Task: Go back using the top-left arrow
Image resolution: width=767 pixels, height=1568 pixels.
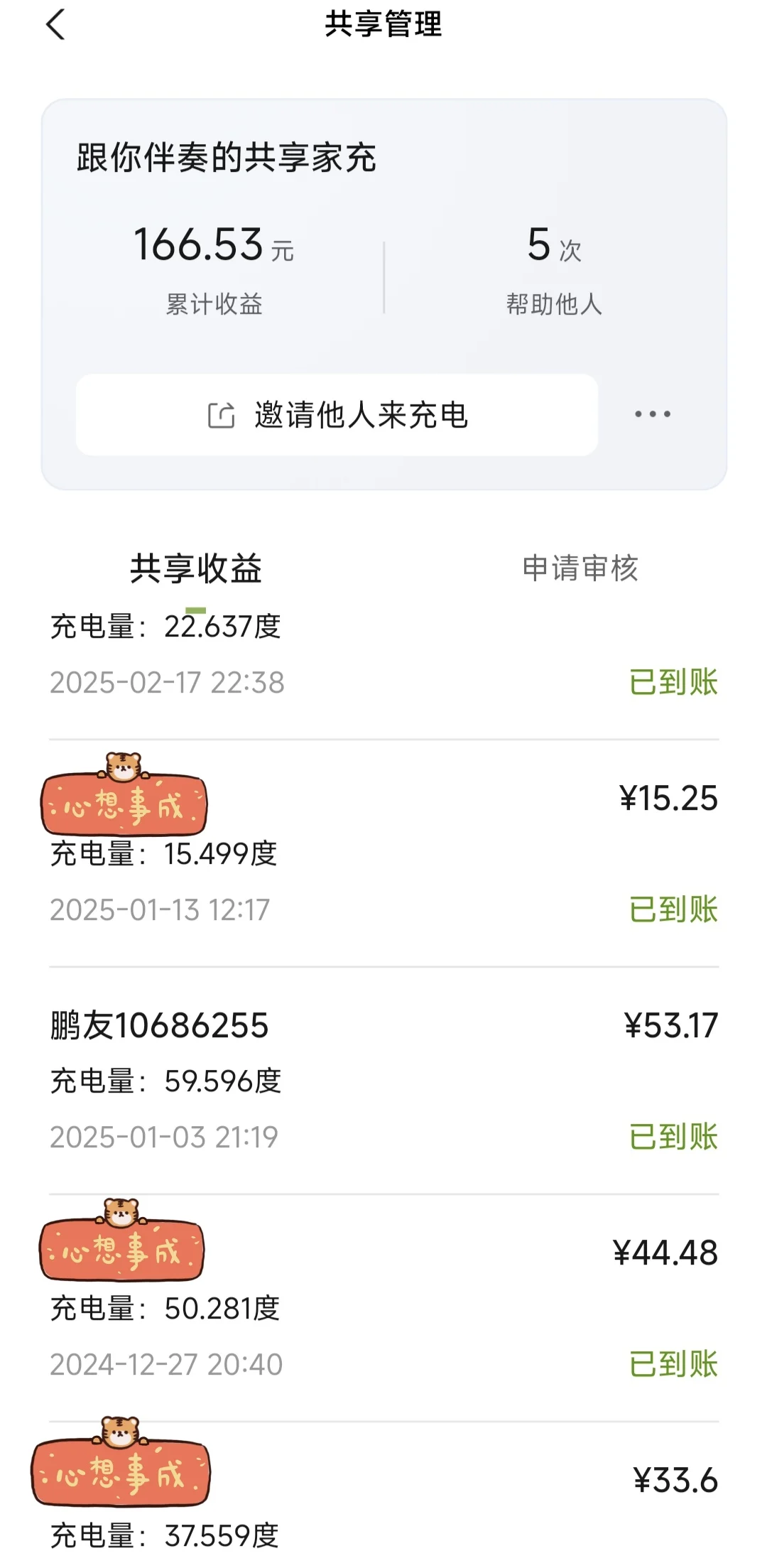Action: 55,24
